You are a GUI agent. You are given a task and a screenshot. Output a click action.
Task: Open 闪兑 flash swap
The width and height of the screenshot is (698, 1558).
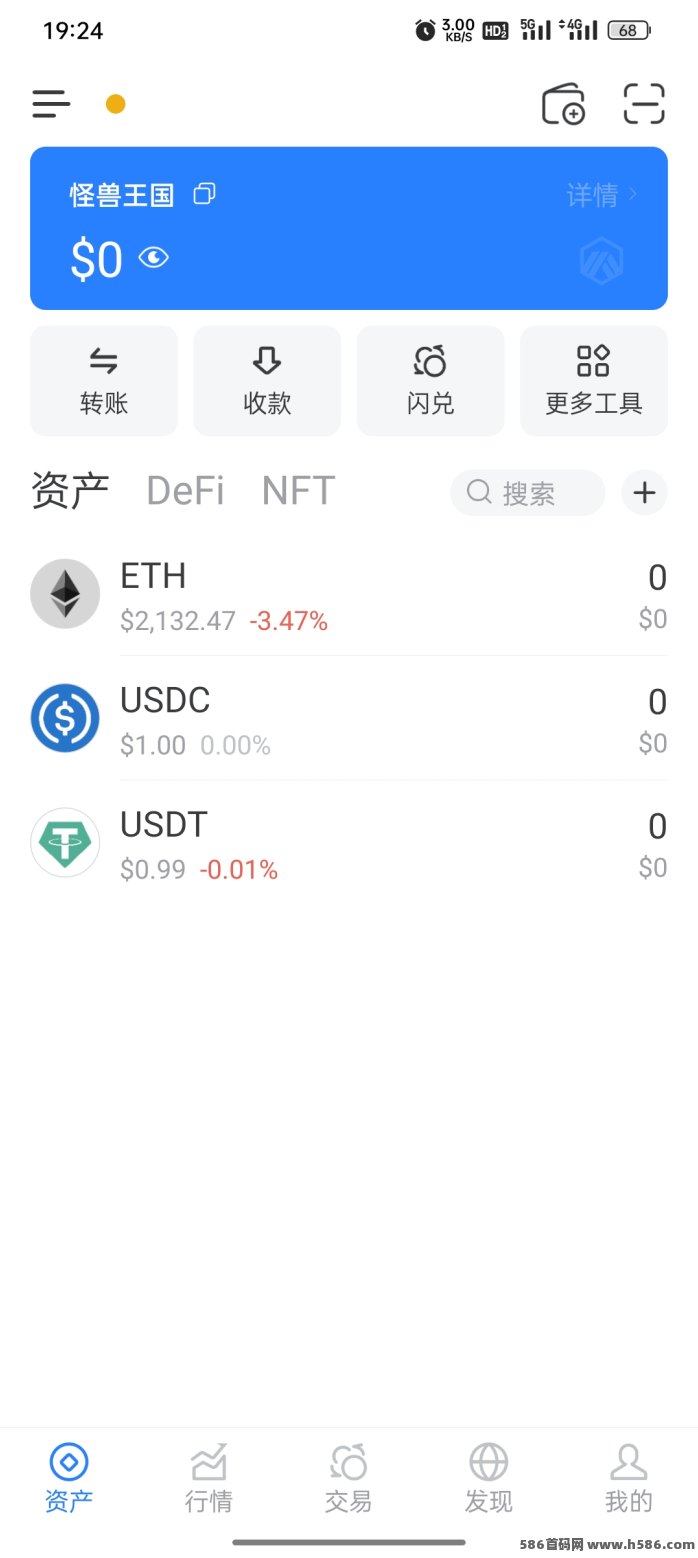(x=431, y=381)
